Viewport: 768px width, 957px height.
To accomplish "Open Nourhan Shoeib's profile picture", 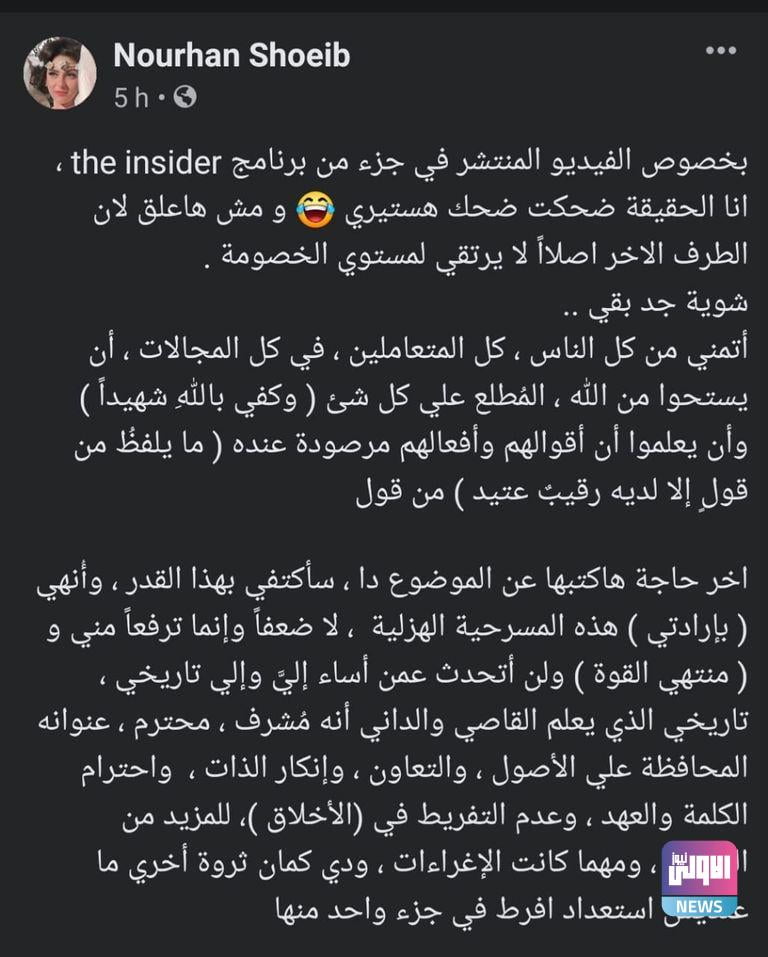I will point(60,73).
